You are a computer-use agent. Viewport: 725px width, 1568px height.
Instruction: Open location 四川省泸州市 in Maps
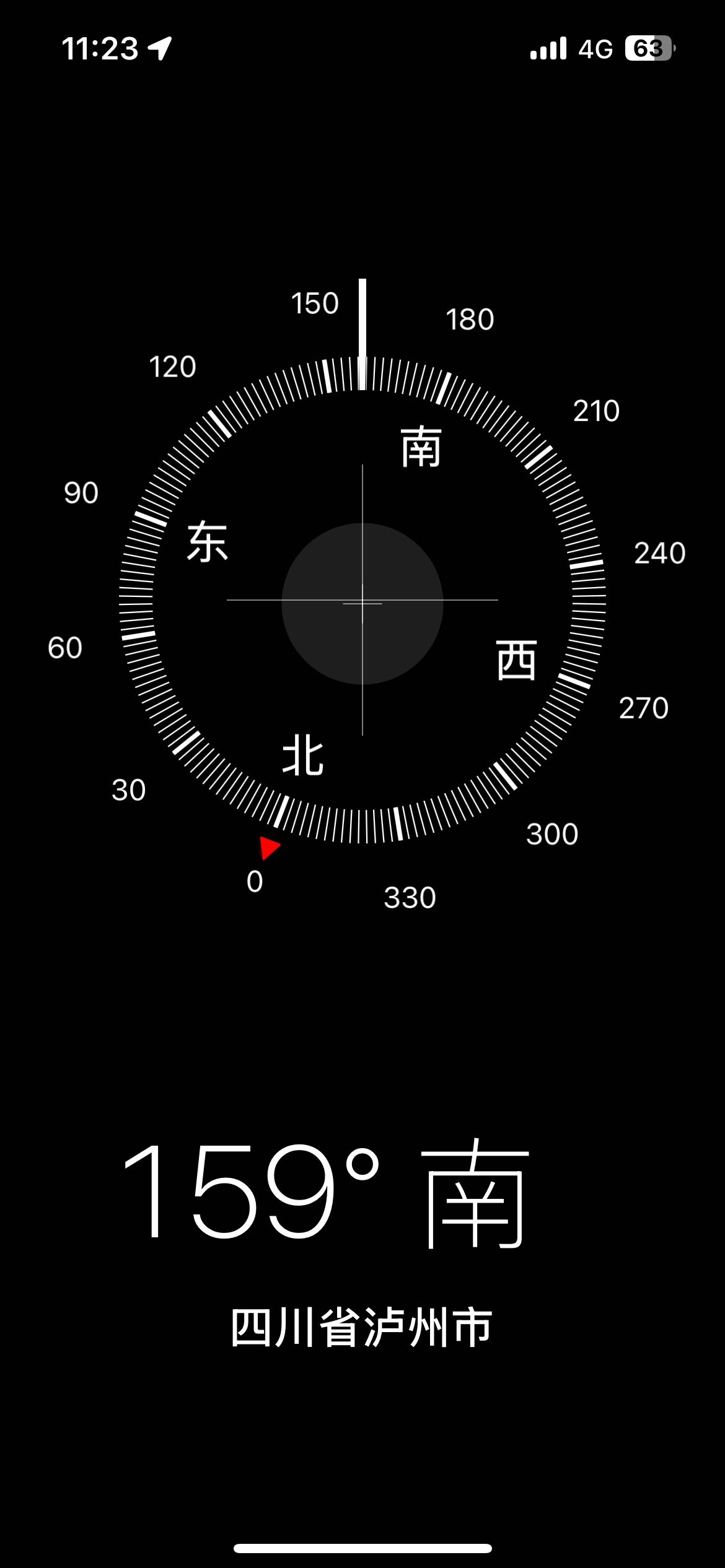[362, 1328]
